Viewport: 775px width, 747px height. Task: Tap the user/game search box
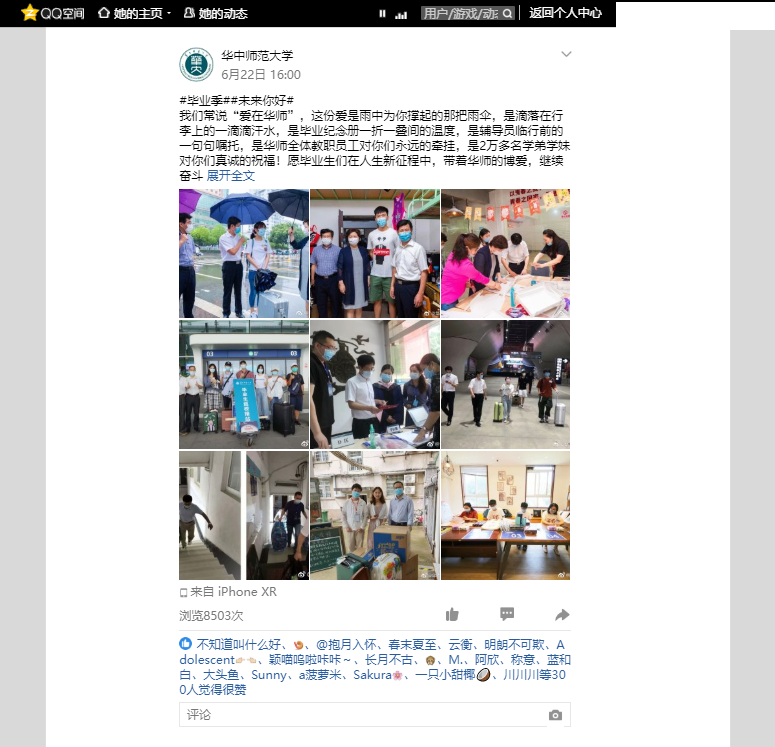458,13
